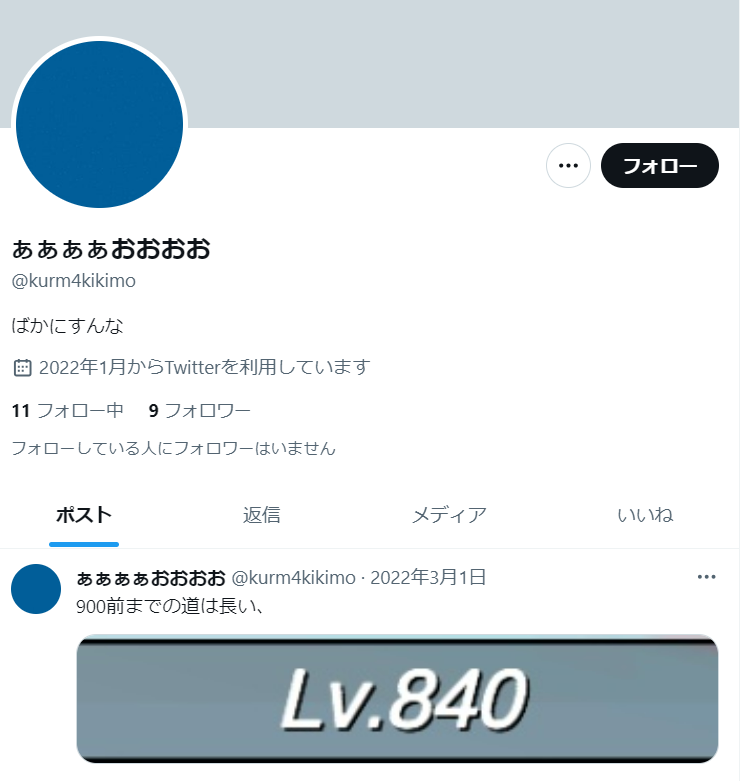Open the more options on the 2022年3月1日 post
Screen dimensions: 740x781
tap(706, 577)
